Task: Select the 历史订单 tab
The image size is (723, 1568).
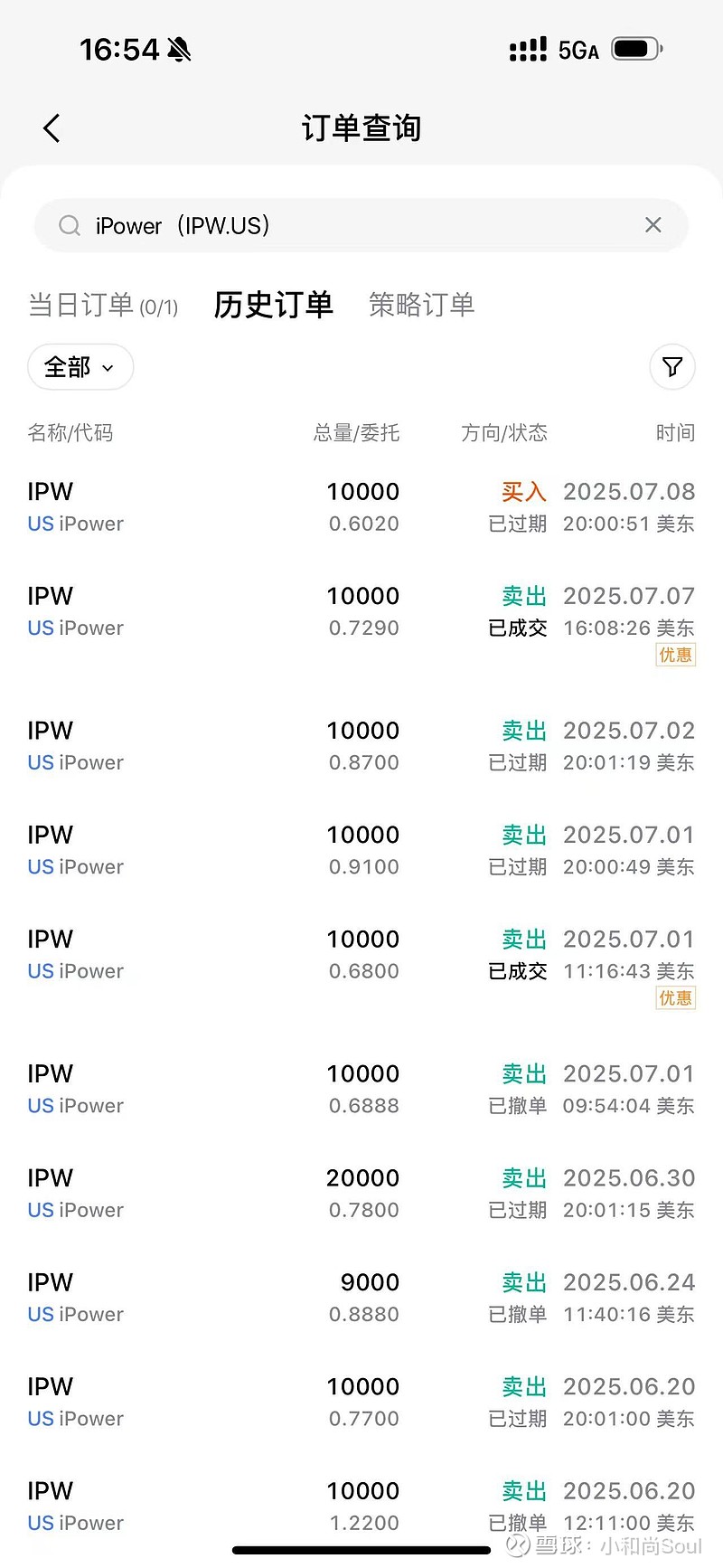Action: tap(273, 306)
